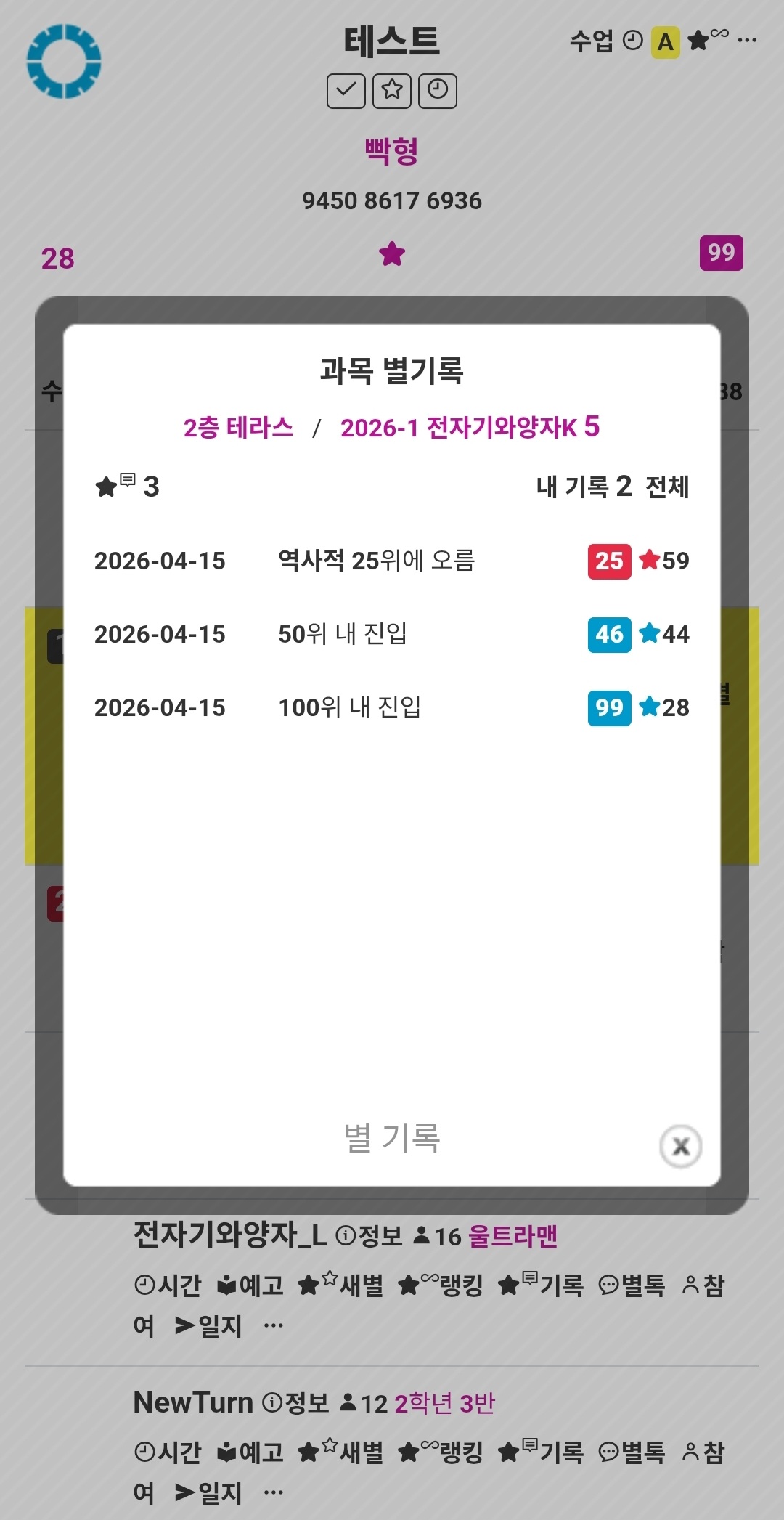784x1520 pixels.
Task: Tap the clock box icon under 테스트
Action: (x=438, y=91)
